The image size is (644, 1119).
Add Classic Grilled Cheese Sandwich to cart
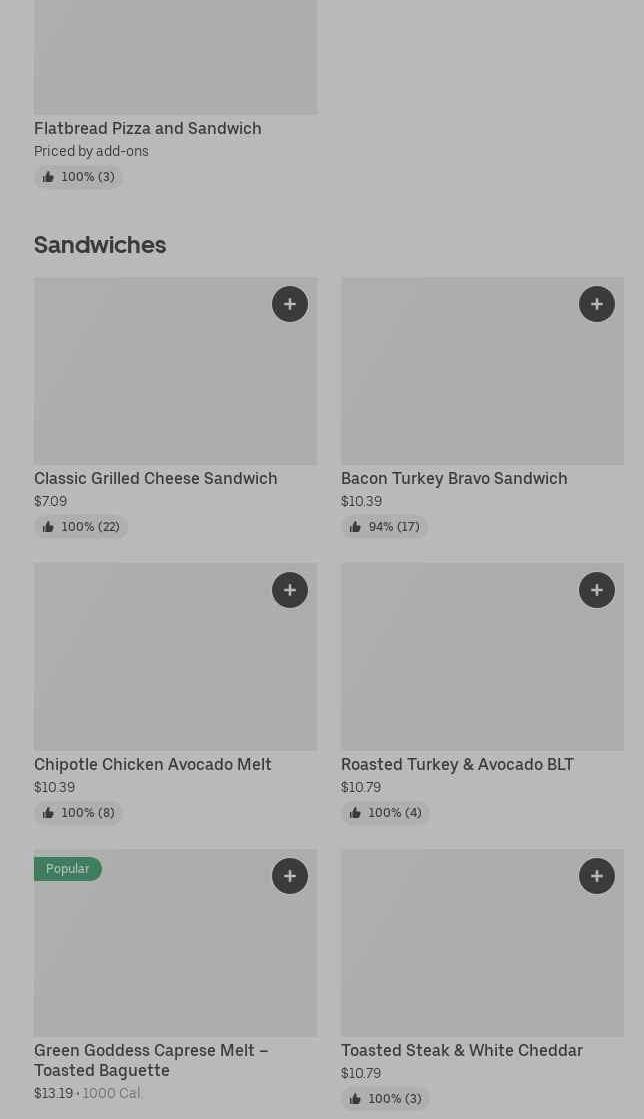[x=290, y=304]
